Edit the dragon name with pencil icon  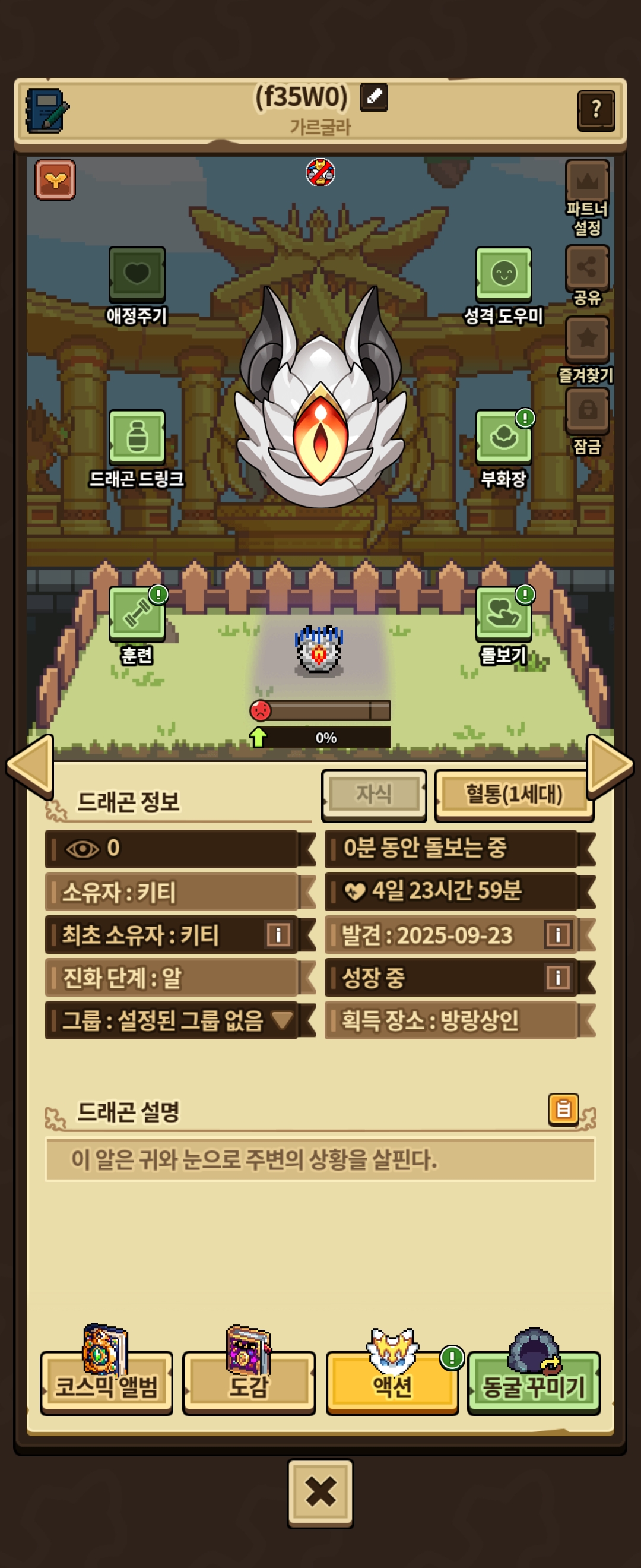pyautogui.click(x=373, y=97)
